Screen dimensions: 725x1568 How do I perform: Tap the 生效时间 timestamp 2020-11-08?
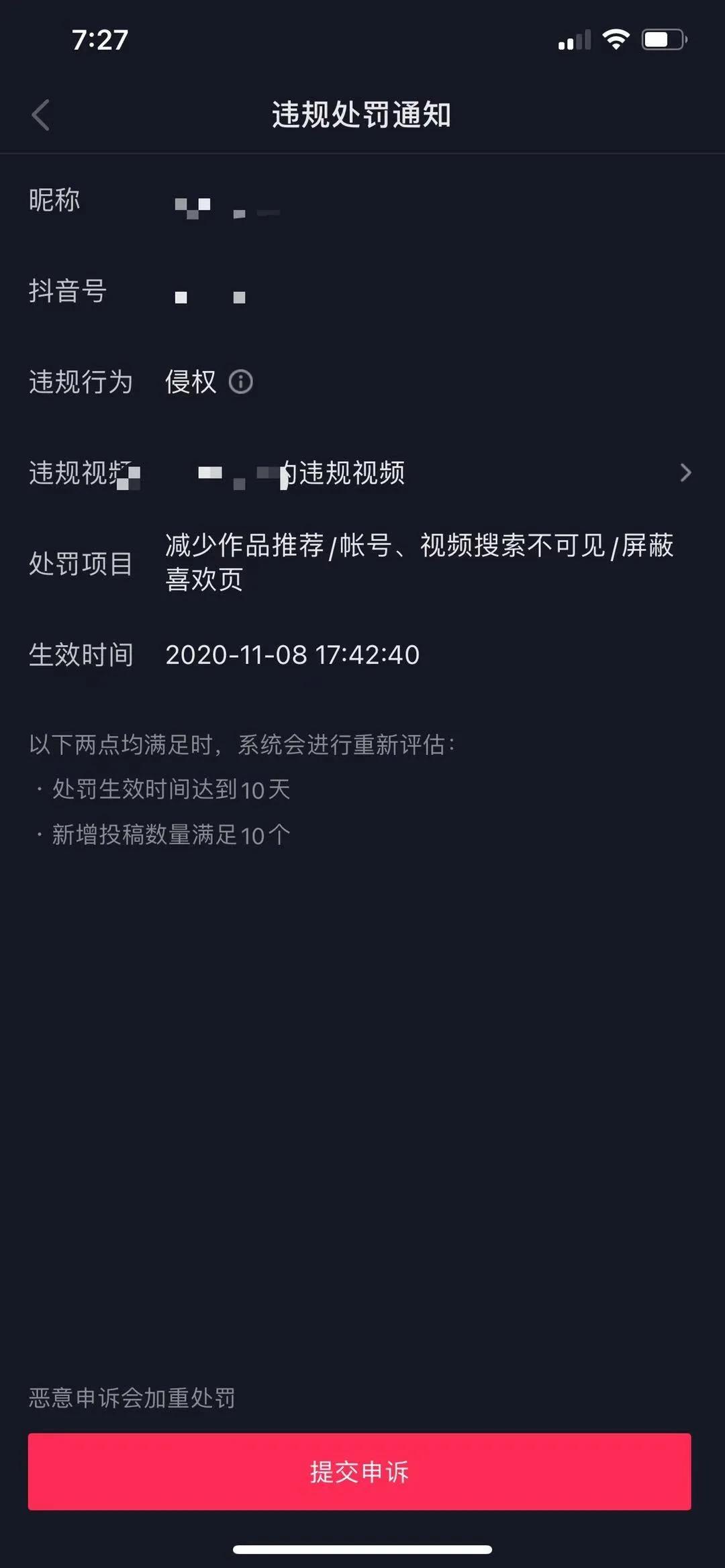[x=292, y=654]
